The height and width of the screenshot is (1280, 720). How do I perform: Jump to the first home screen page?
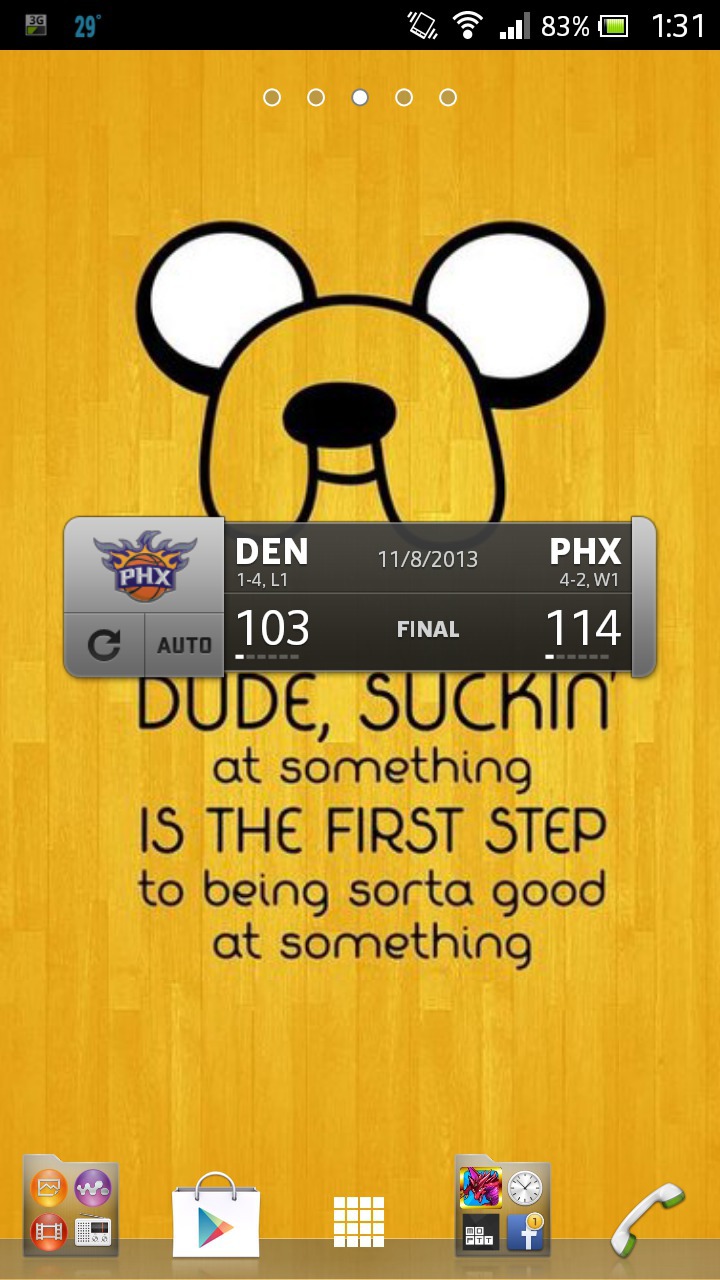[x=272, y=97]
